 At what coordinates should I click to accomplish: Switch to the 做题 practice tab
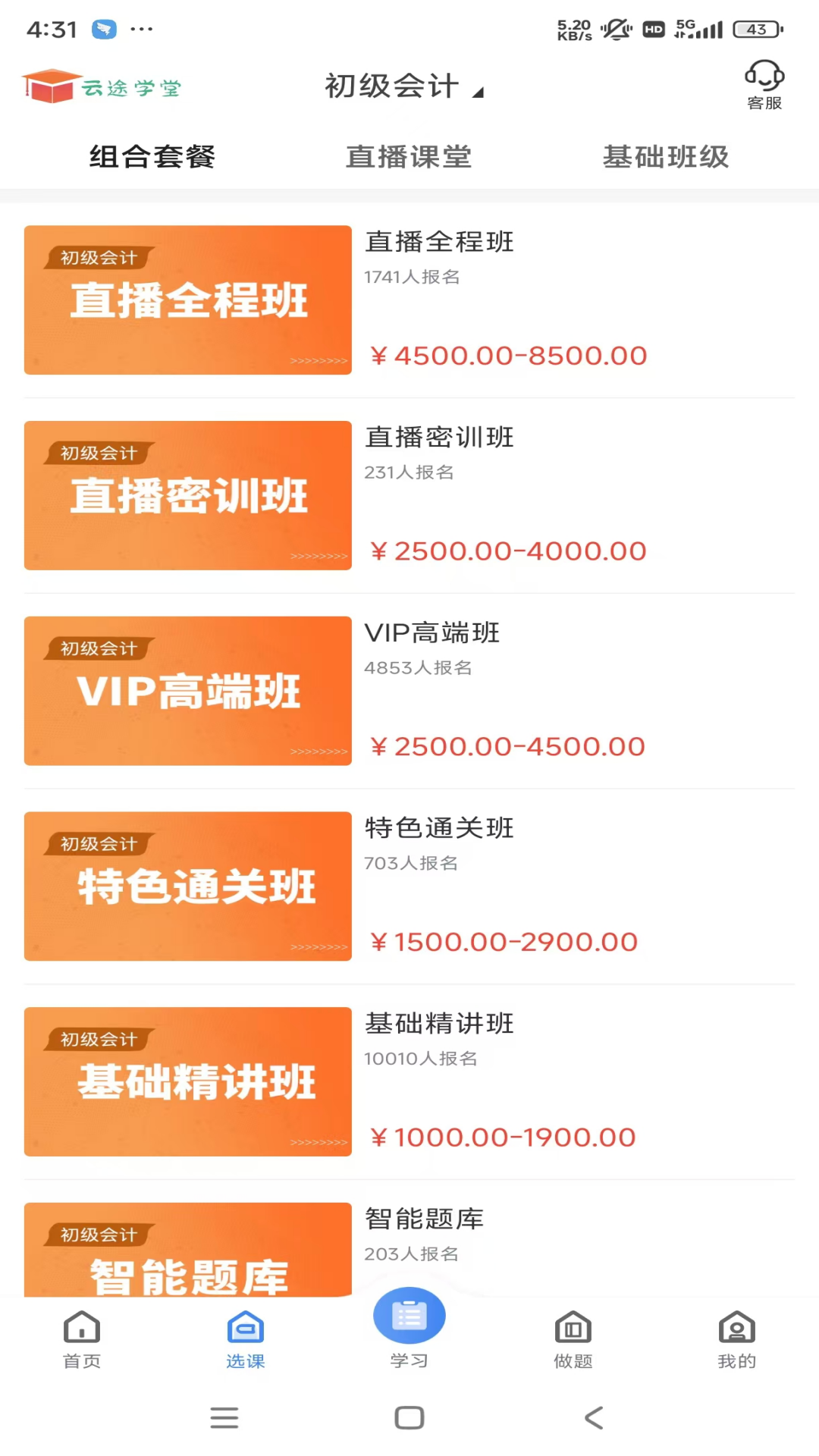pyautogui.click(x=573, y=1339)
